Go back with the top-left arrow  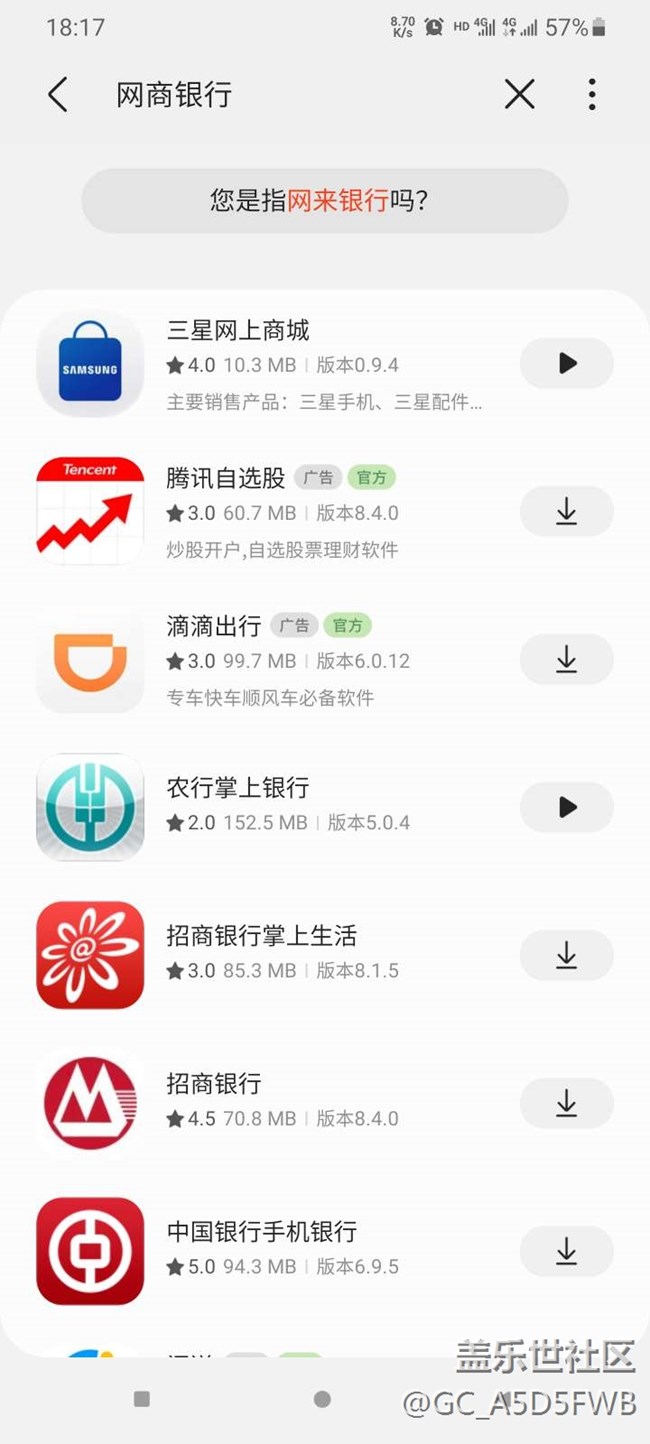click(x=58, y=95)
